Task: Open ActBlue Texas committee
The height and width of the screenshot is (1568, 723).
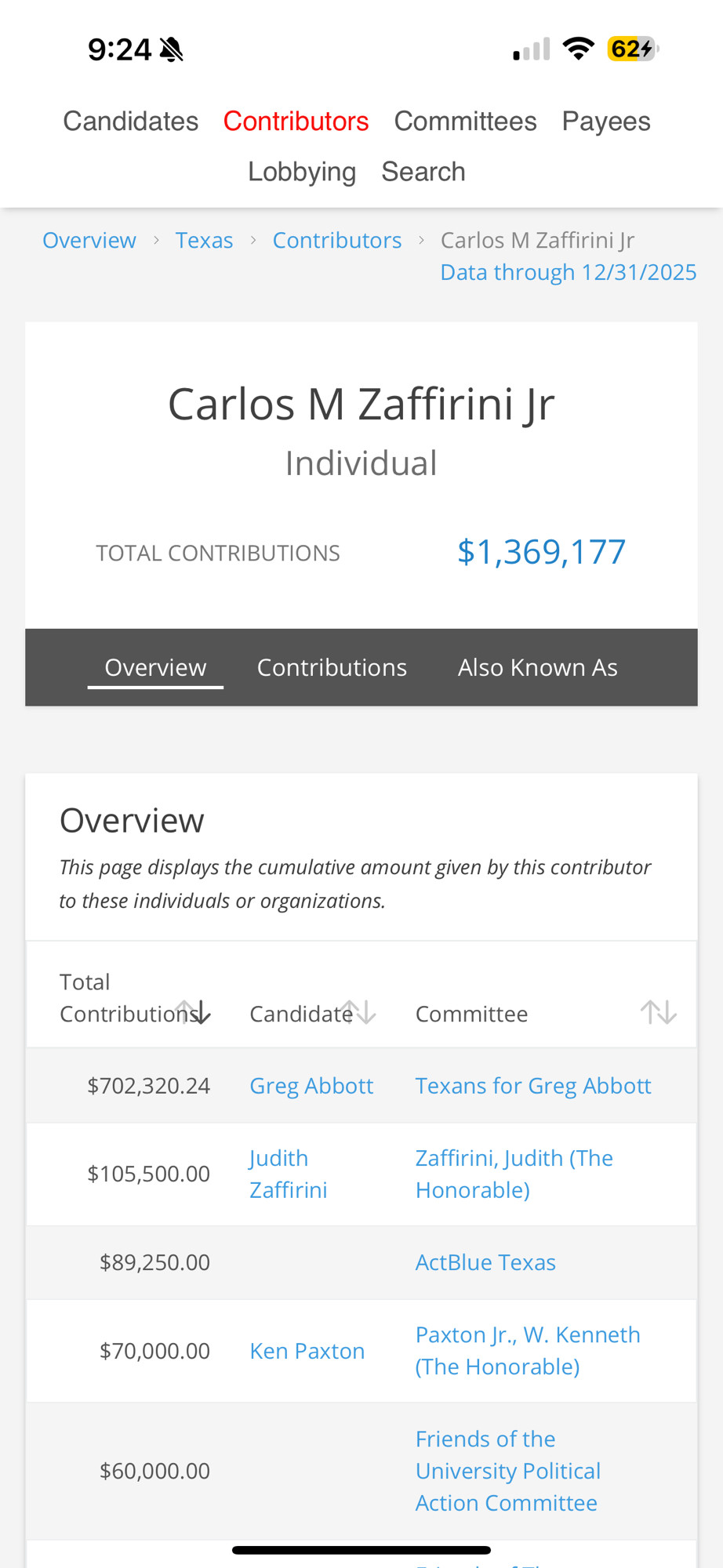Action: 485,1262
